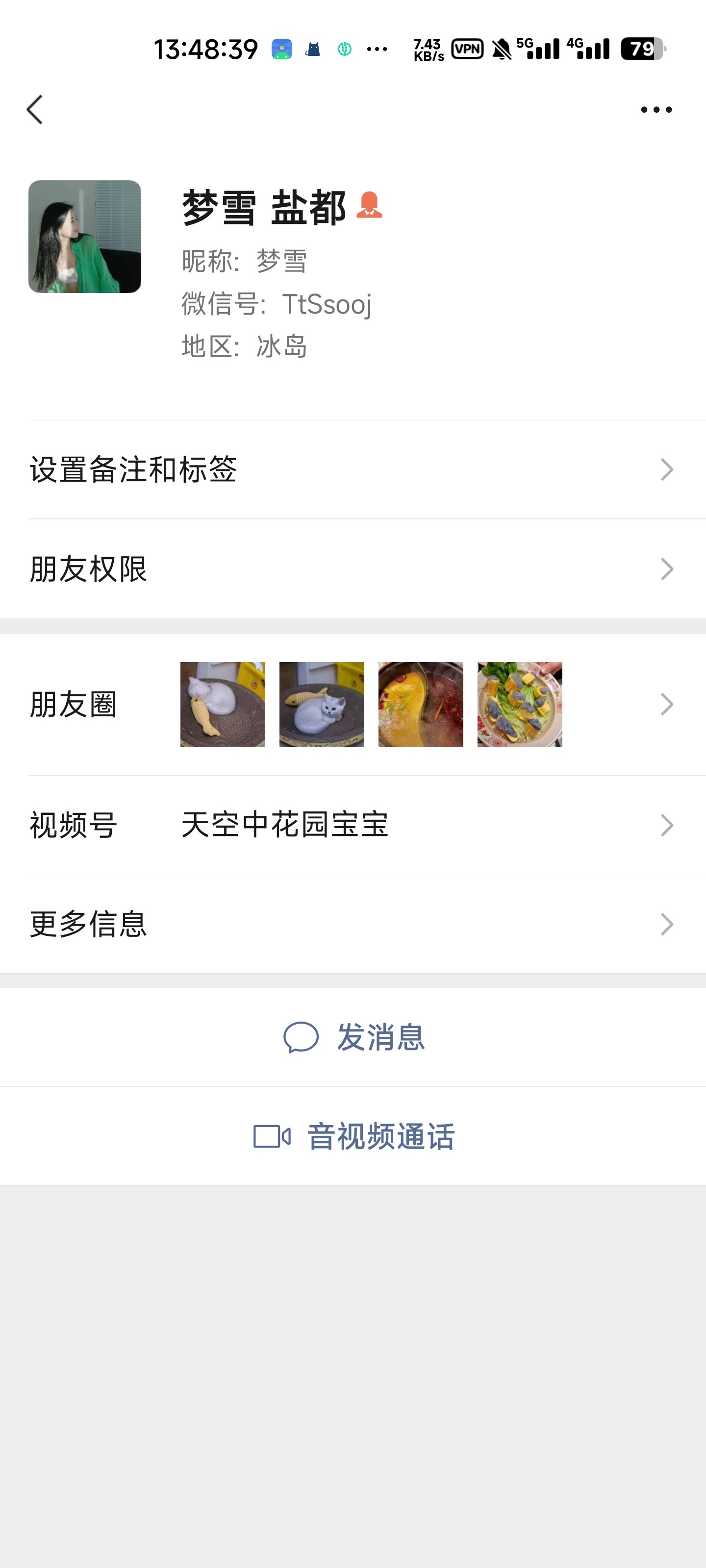Screen dimensions: 706x1568
Task: Open 设置备注和标签 to edit remarks
Action: (353, 469)
